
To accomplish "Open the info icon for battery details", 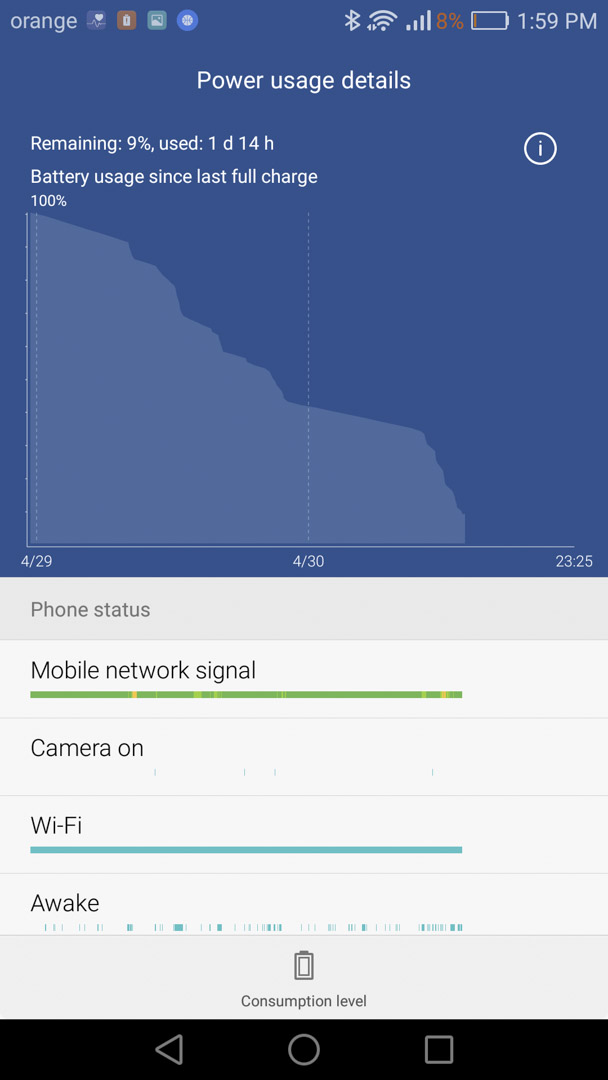I will [540, 148].
